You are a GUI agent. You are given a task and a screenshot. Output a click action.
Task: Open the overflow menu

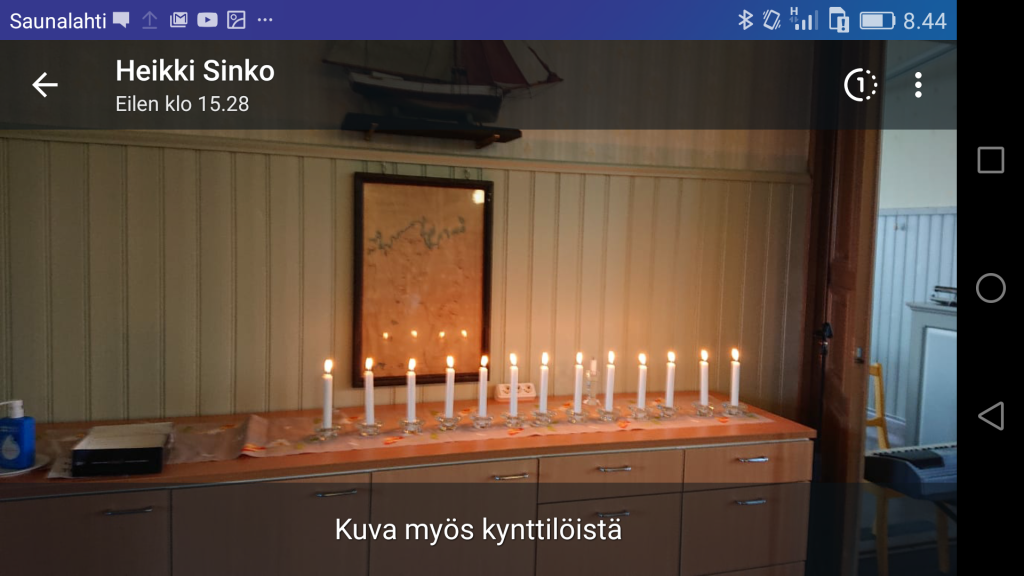(x=918, y=85)
